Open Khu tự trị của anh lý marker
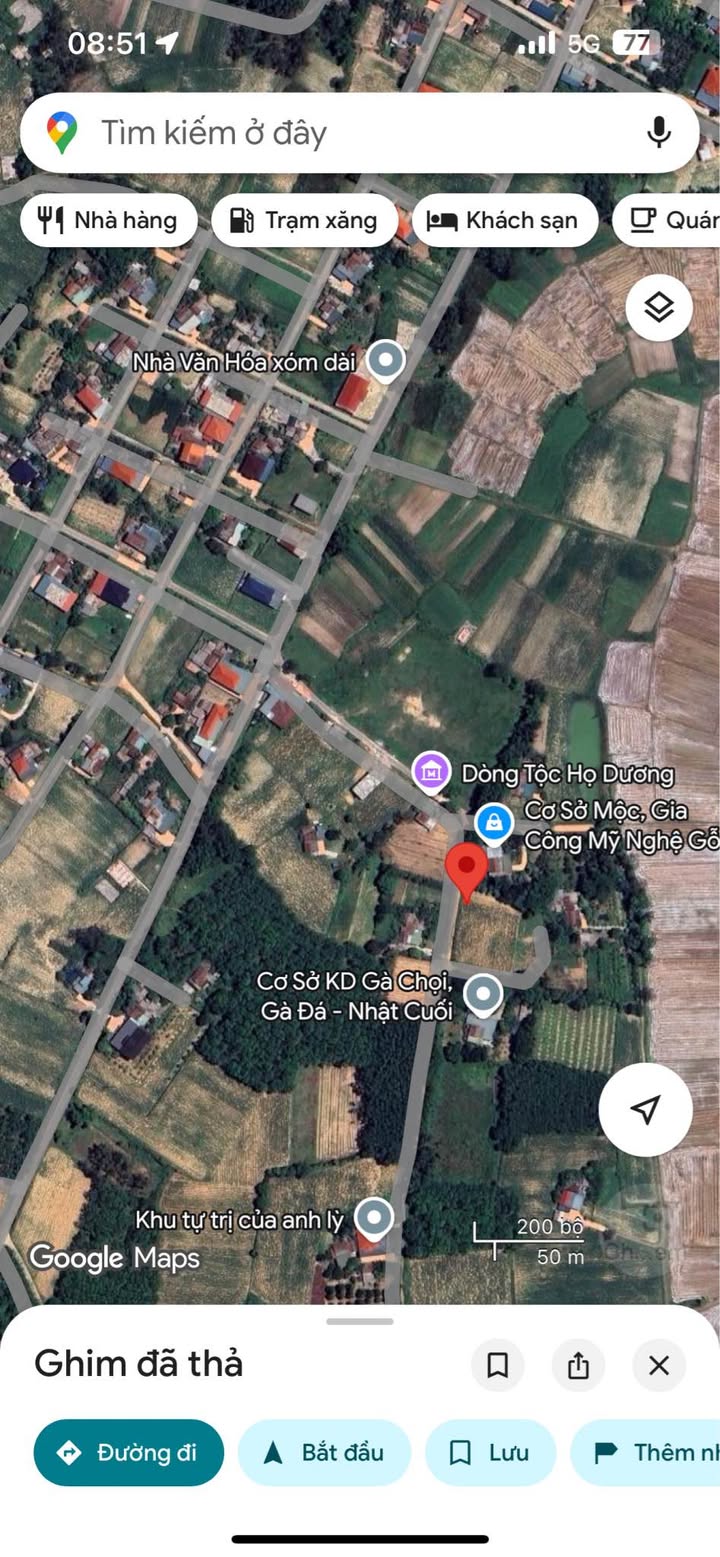This screenshot has width=720, height=1557. (x=375, y=1219)
